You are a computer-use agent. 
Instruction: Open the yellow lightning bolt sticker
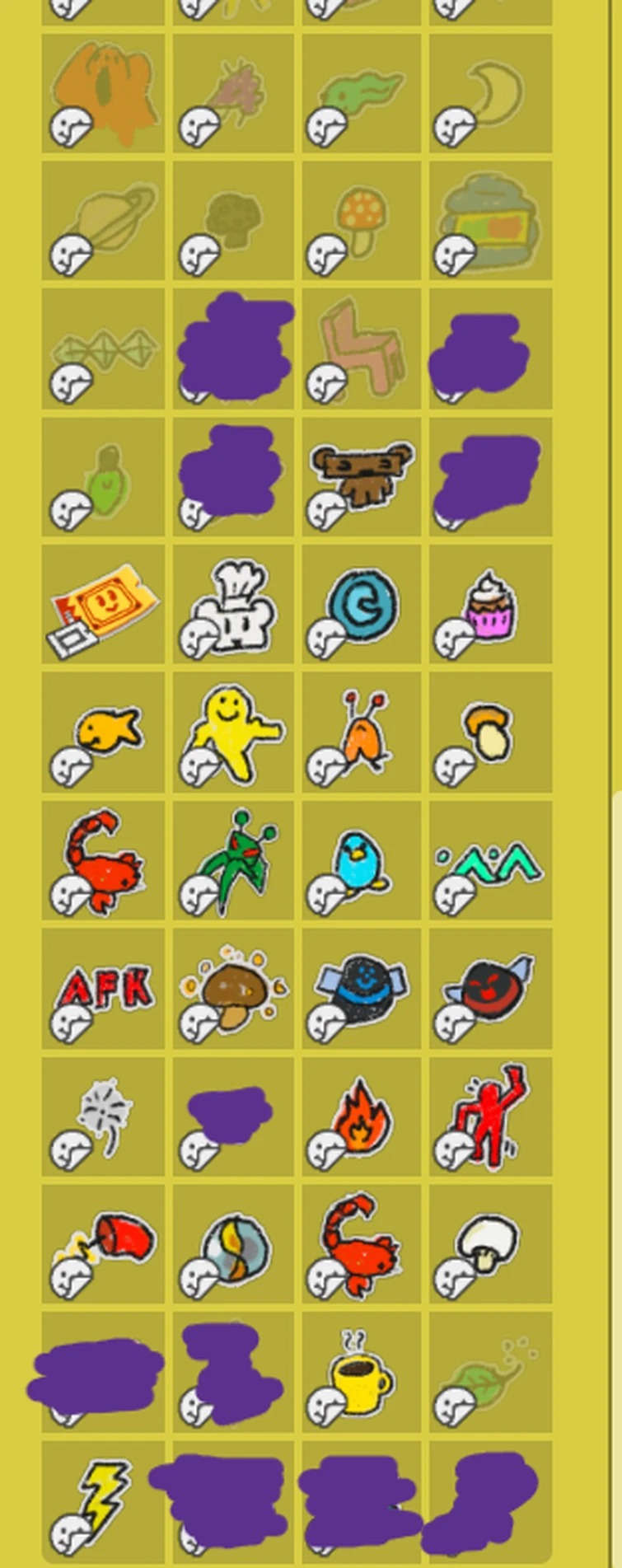(103, 1500)
